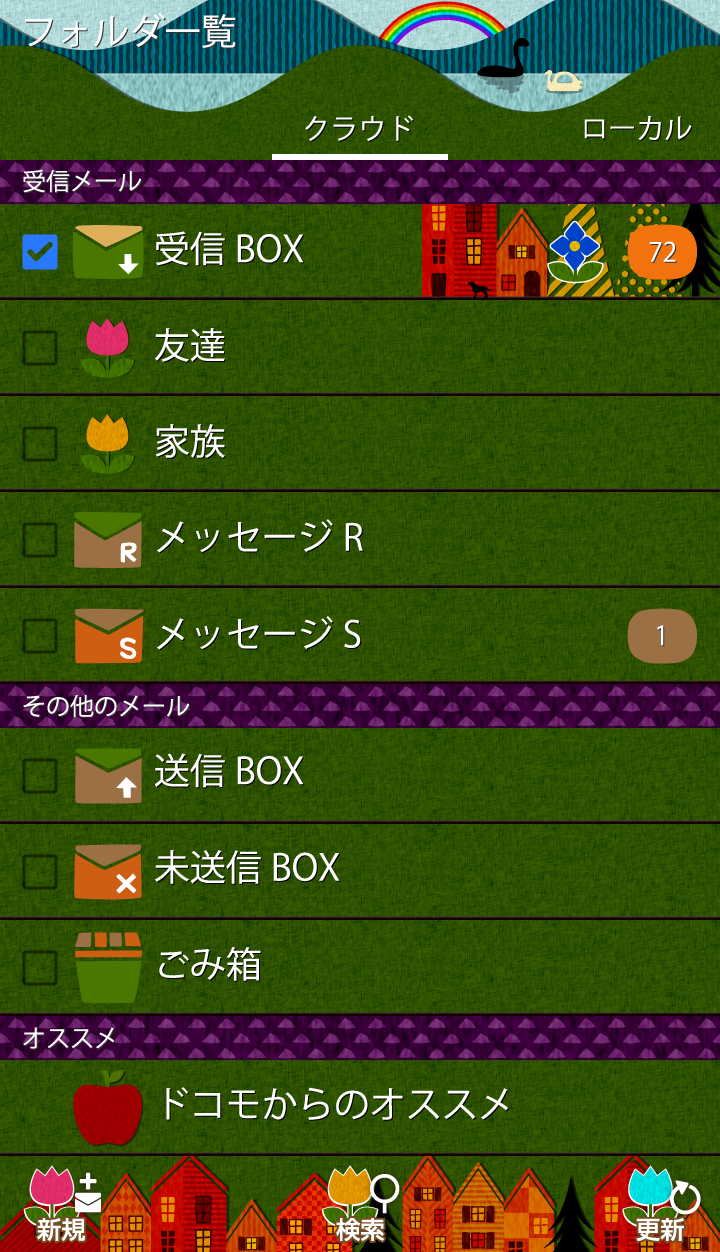Select the 友達 folder checkbox
This screenshot has height=1252, width=720.
point(40,347)
